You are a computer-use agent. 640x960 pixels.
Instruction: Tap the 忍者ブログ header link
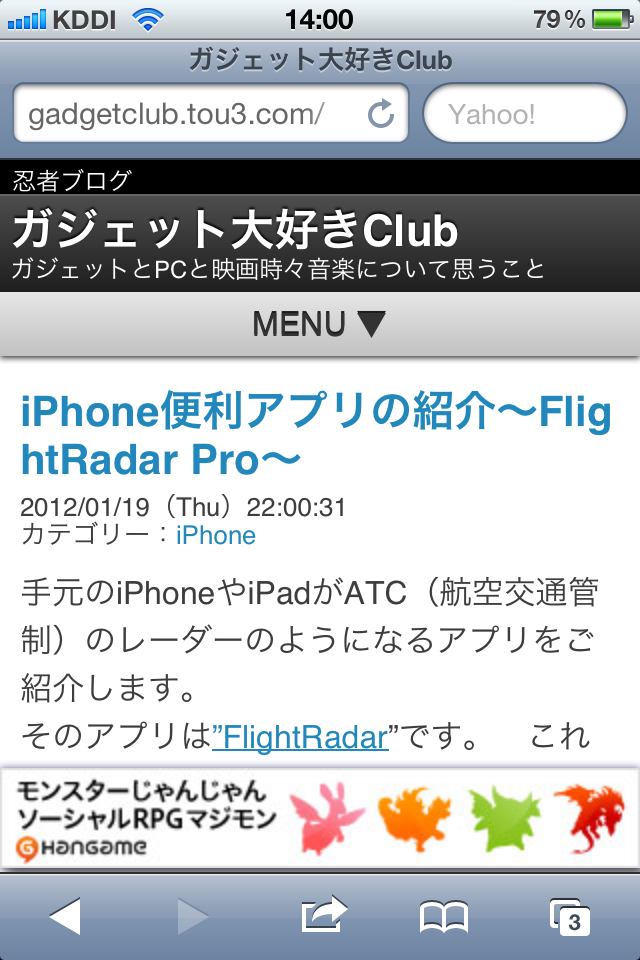[72, 180]
